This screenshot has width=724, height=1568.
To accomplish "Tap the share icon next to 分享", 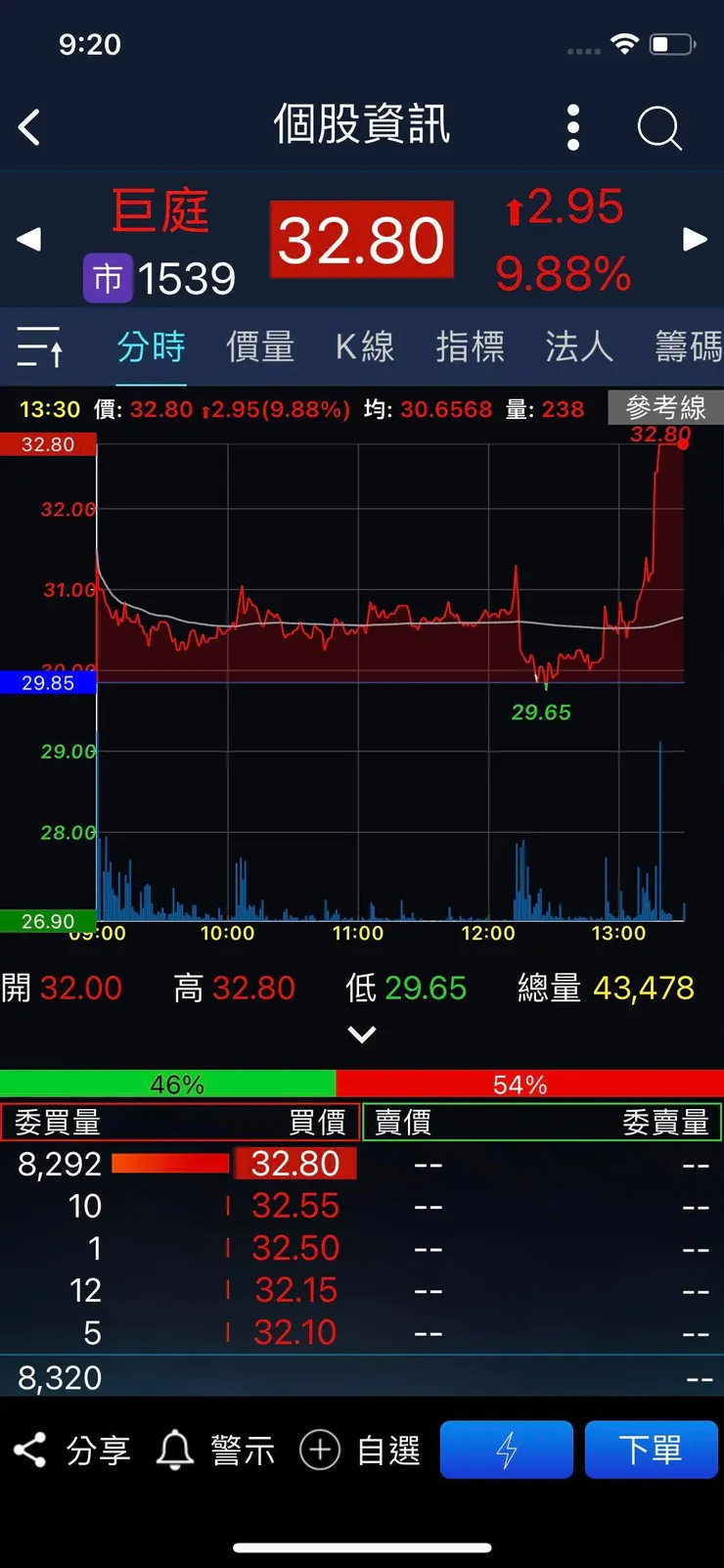I will pos(30,1450).
